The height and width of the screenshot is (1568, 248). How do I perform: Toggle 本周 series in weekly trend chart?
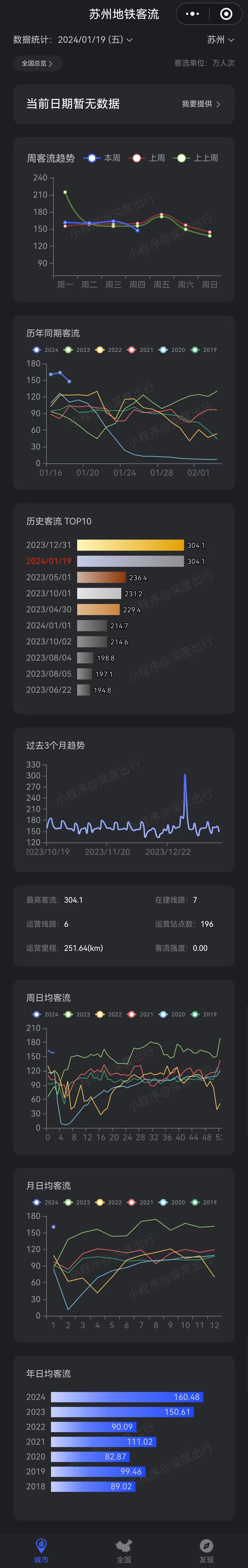[102, 158]
